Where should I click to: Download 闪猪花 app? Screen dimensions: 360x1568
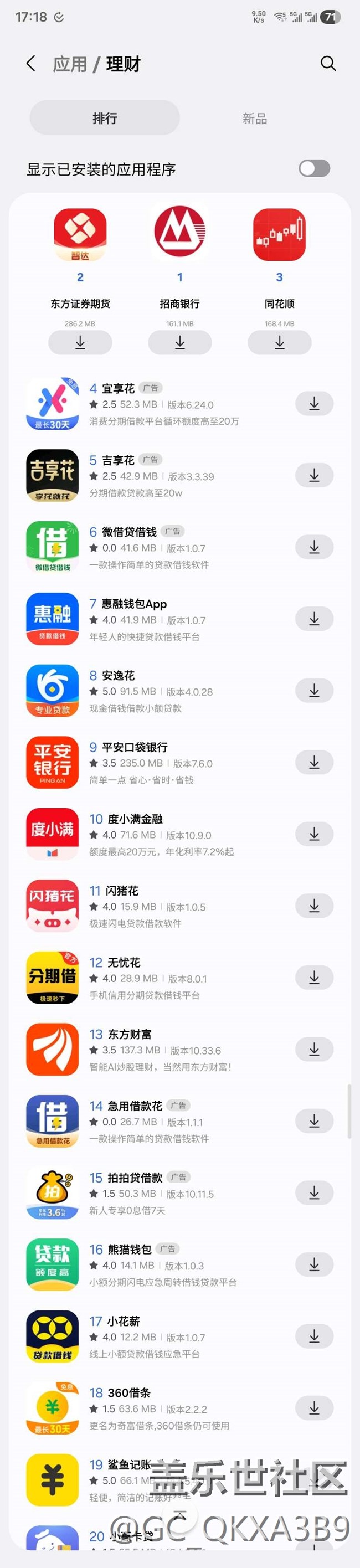(x=315, y=906)
